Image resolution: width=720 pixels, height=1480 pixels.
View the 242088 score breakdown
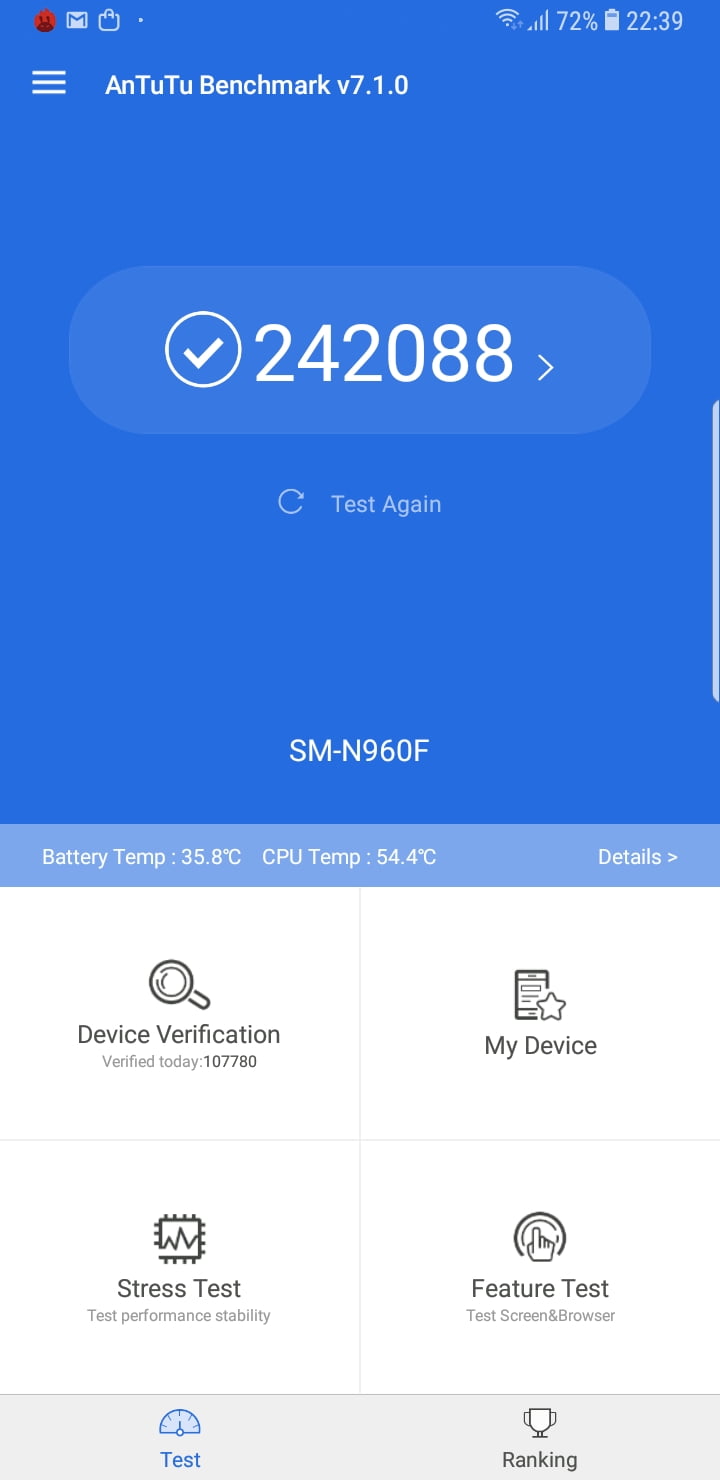coord(360,351)
